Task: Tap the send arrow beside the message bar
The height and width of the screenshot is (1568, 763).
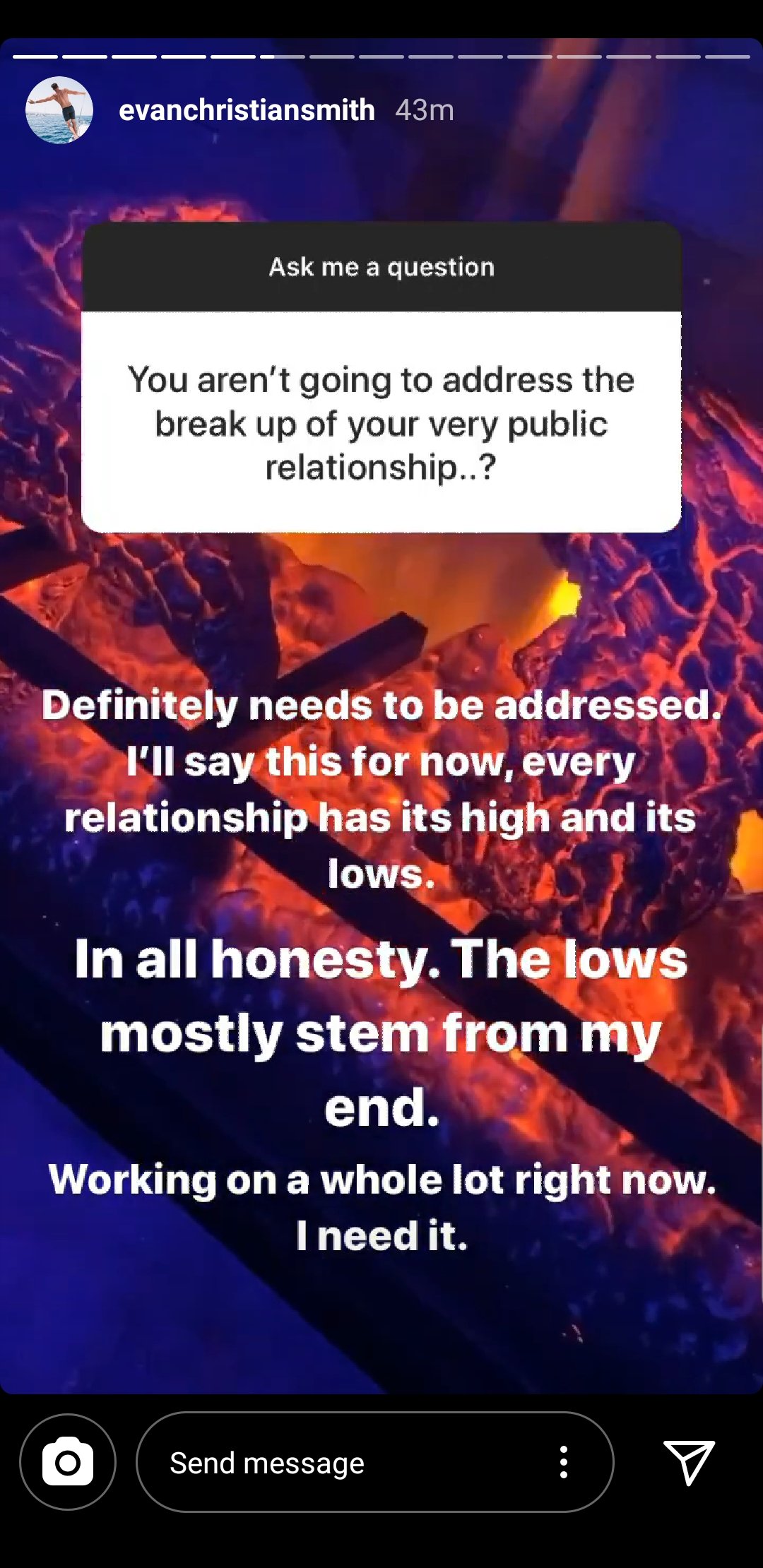Action: pyautogui.click(x=689, y=1463)
